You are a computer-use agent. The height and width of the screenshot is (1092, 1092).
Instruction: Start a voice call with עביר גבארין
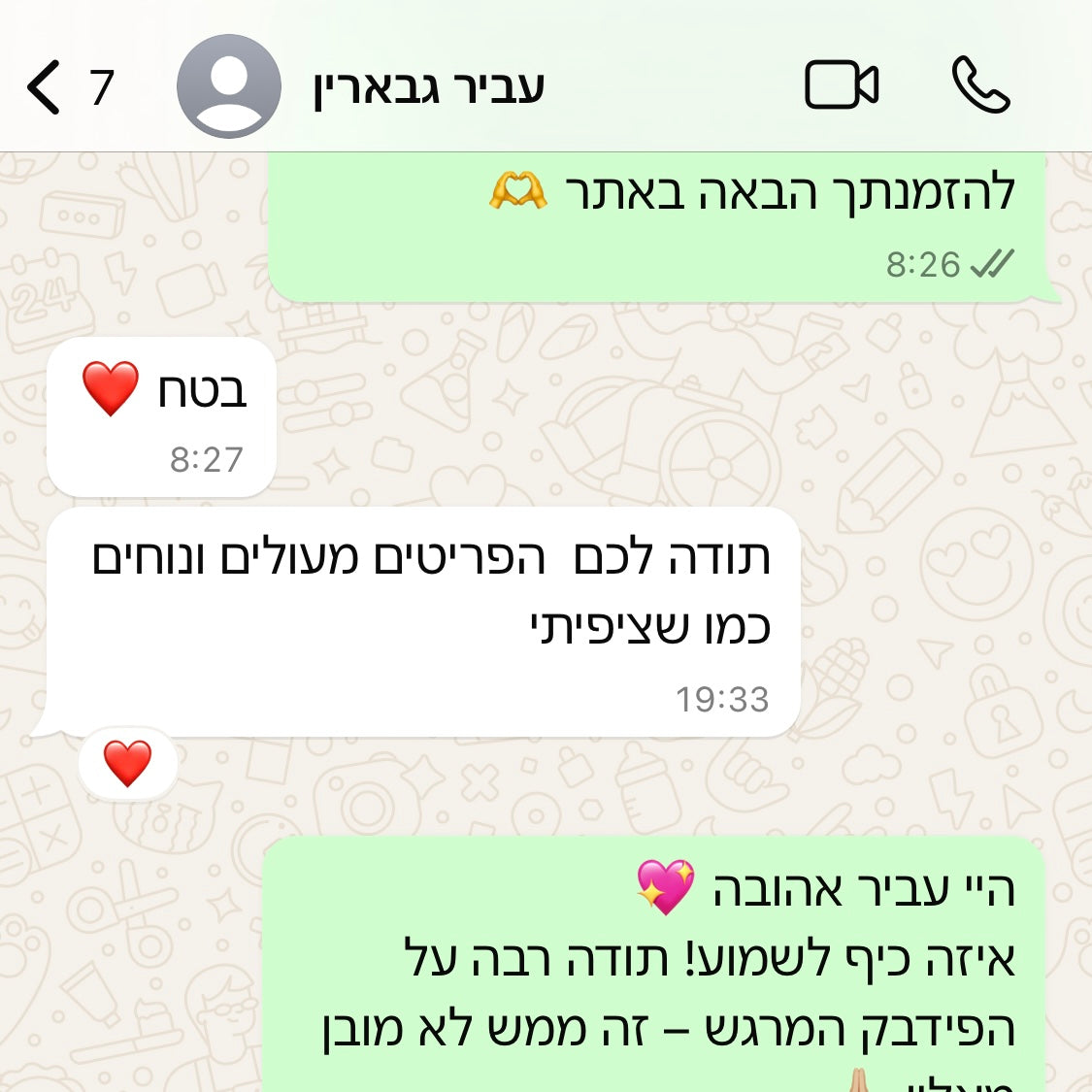click(x=980, y=85)
